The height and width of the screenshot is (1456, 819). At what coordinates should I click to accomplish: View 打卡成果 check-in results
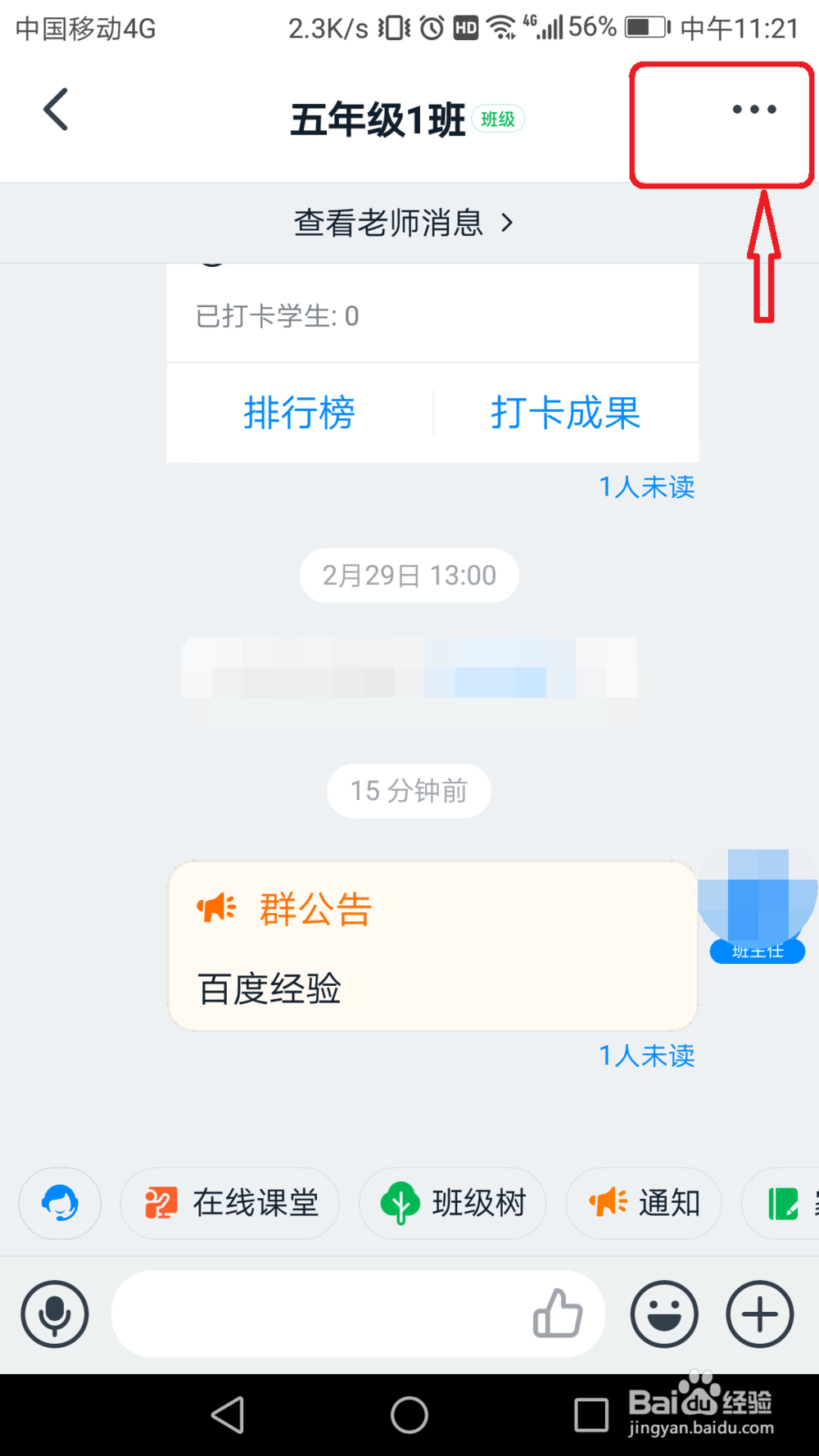click(564, 413)
